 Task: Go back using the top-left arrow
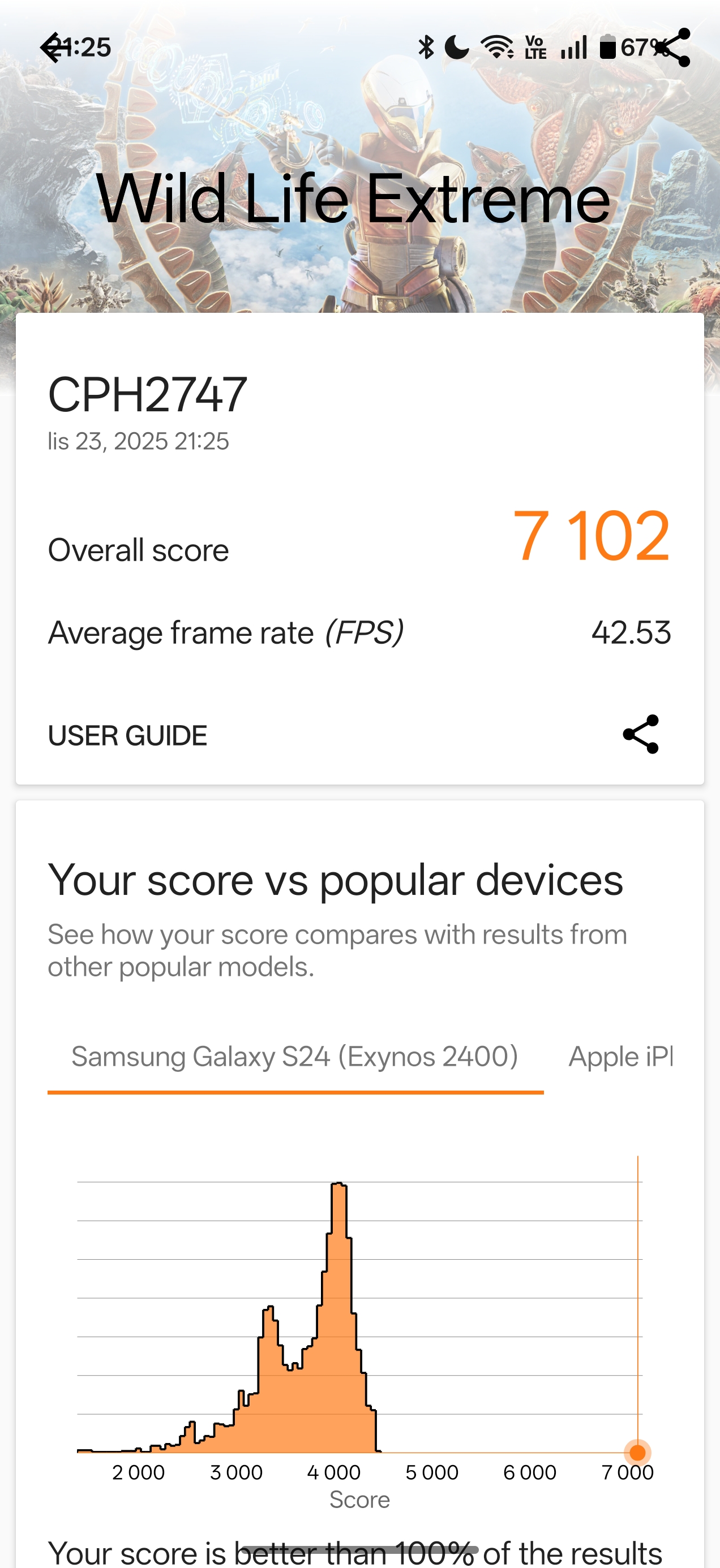tap(54, 48)
